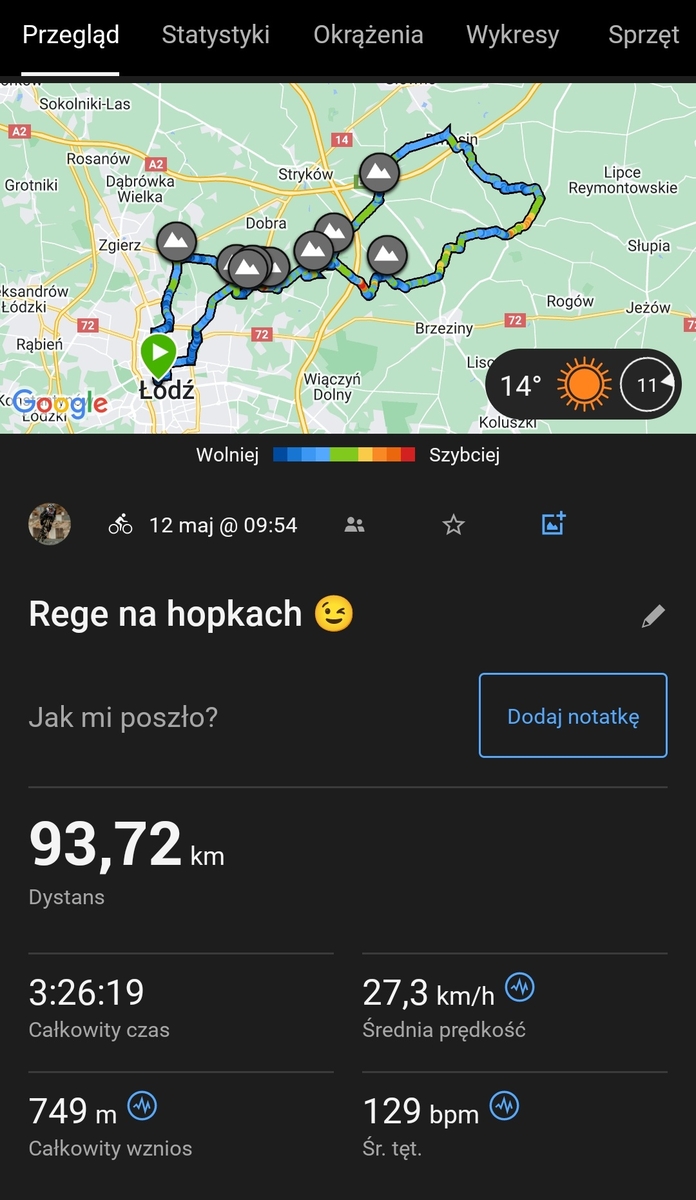696x1200 pixels.
Task: Add a photo to the activity
Action: (553, 523)
